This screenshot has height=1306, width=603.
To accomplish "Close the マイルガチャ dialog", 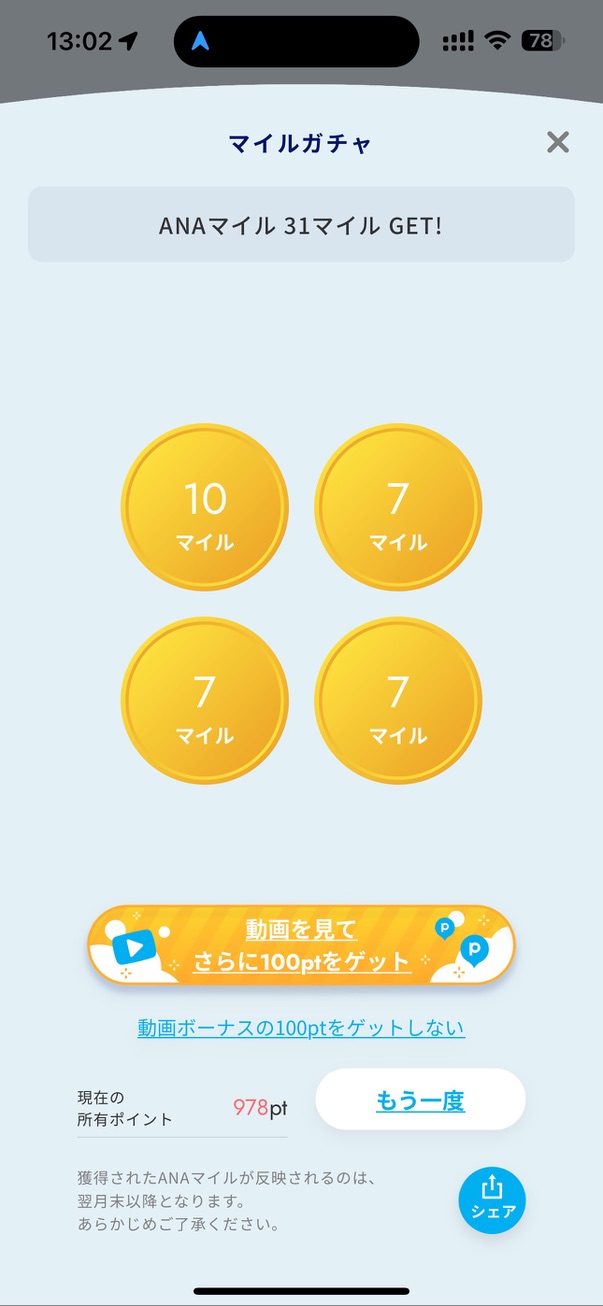I will point(558,142).
